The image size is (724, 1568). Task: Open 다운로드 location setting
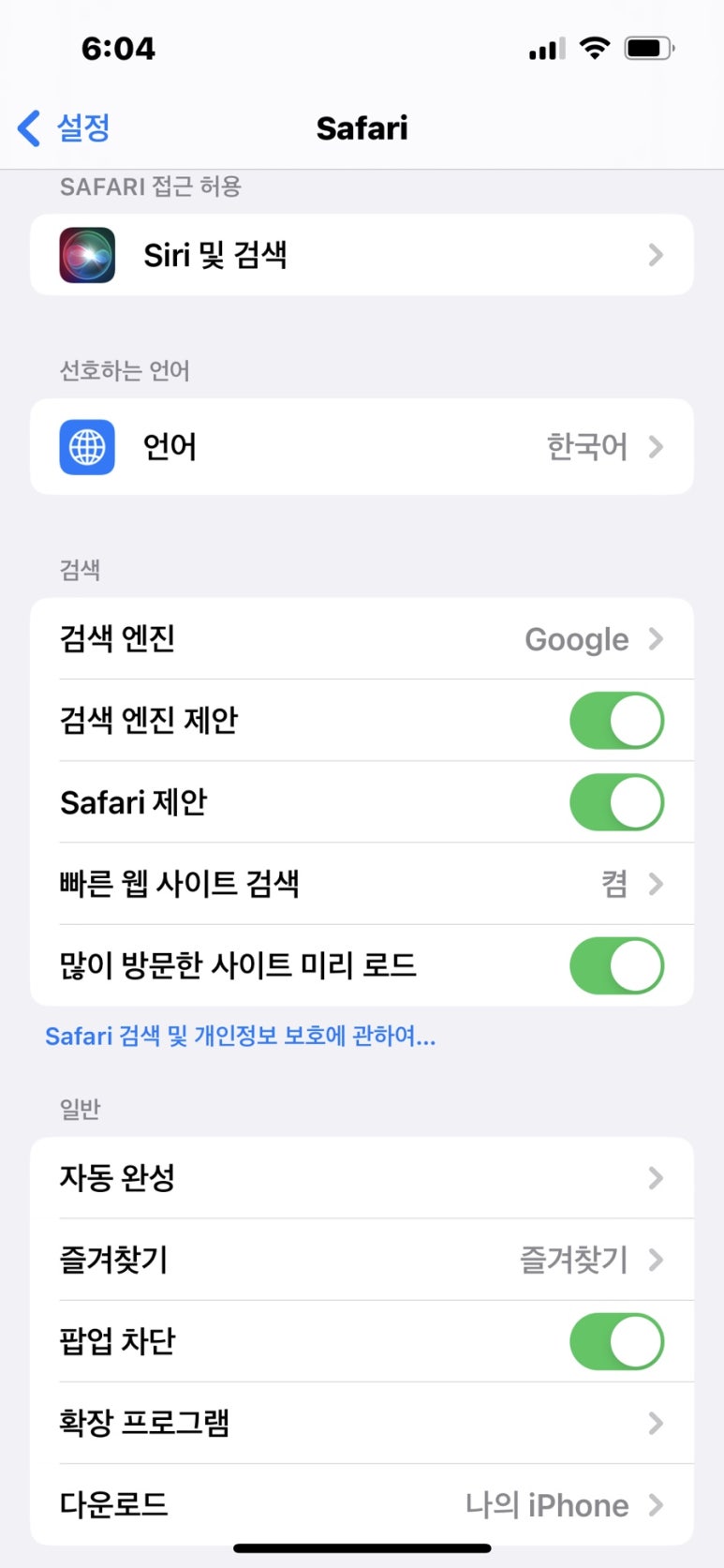click(x=362, y=1504)
